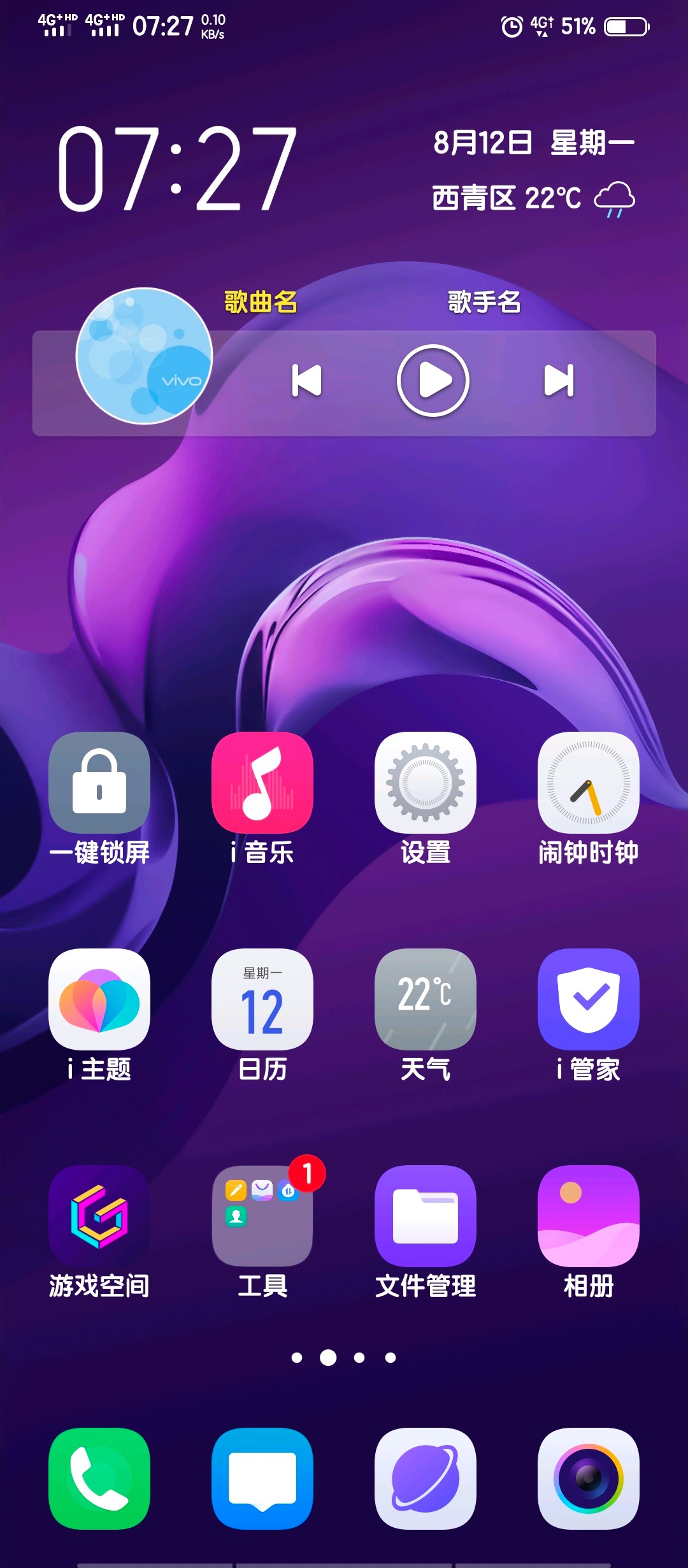Open the 天气 weather app
Viewport: 688px width, 1568px height.
(426, 999)
